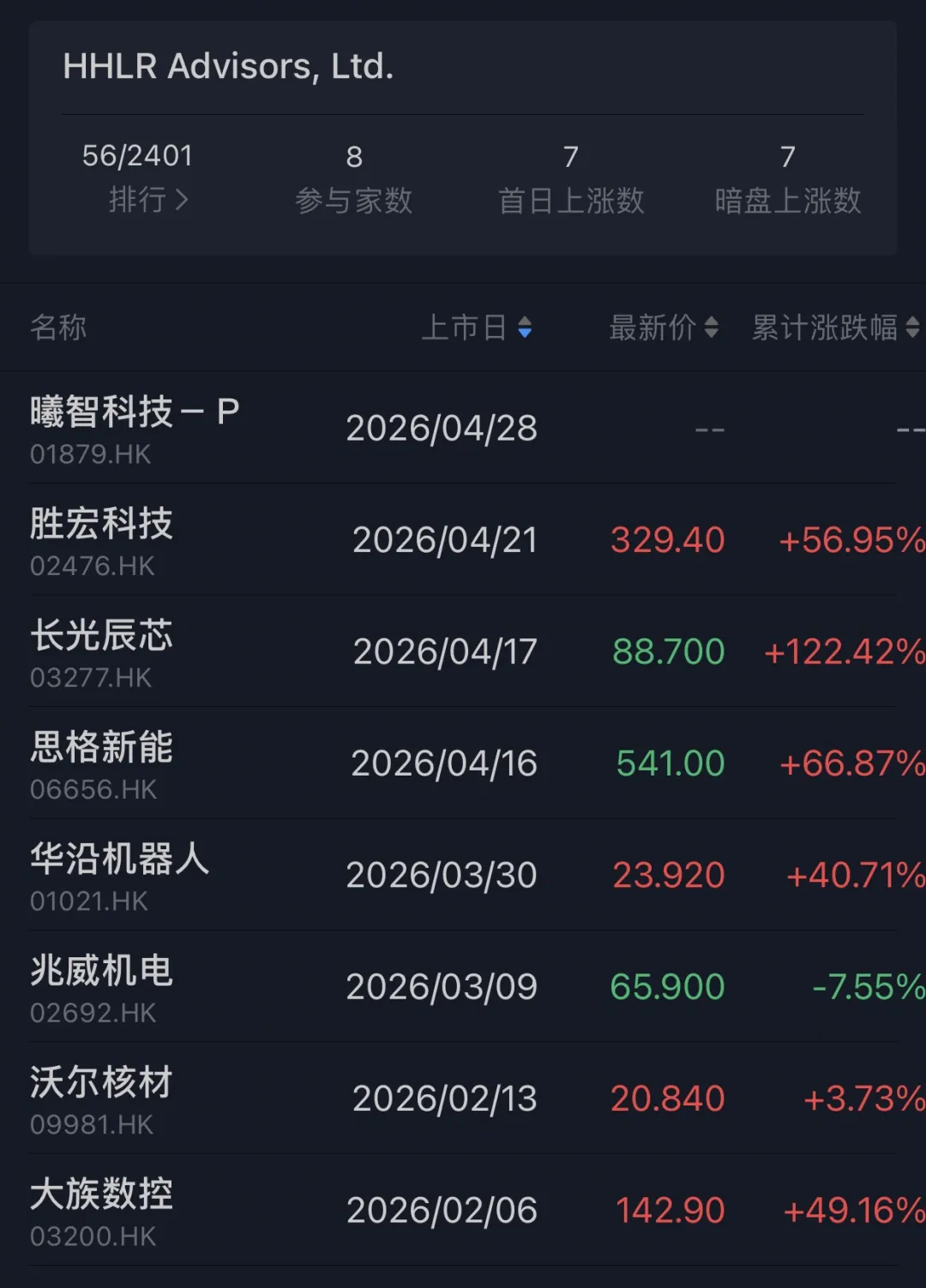Tap the 华沿机器人 row
Image resolution: width=926 pixels, height=1288 pixels.
point(119,874)
